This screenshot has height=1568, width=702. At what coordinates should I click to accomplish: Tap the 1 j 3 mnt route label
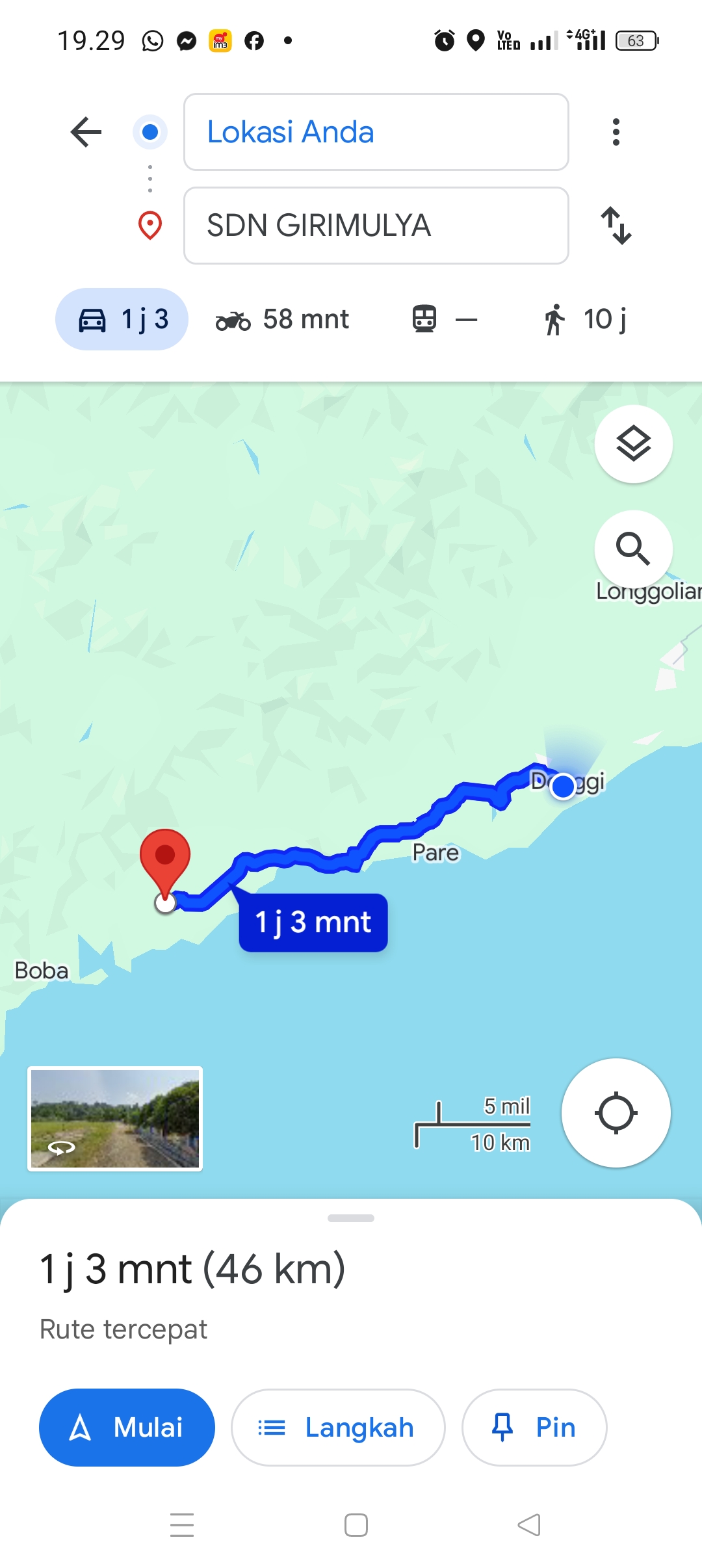pyautogui.click(x=313, y=922)
